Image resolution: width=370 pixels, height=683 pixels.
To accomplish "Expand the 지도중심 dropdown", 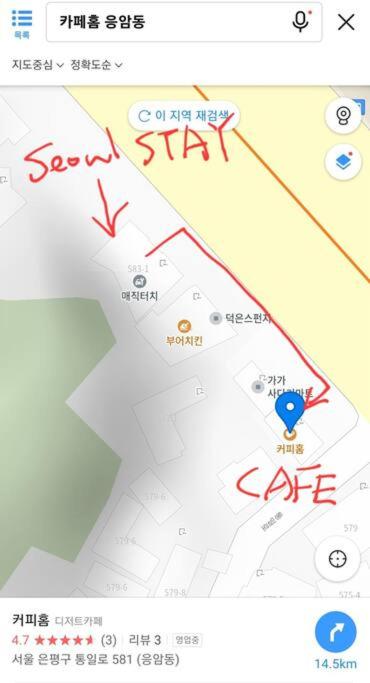I will 37,65.
